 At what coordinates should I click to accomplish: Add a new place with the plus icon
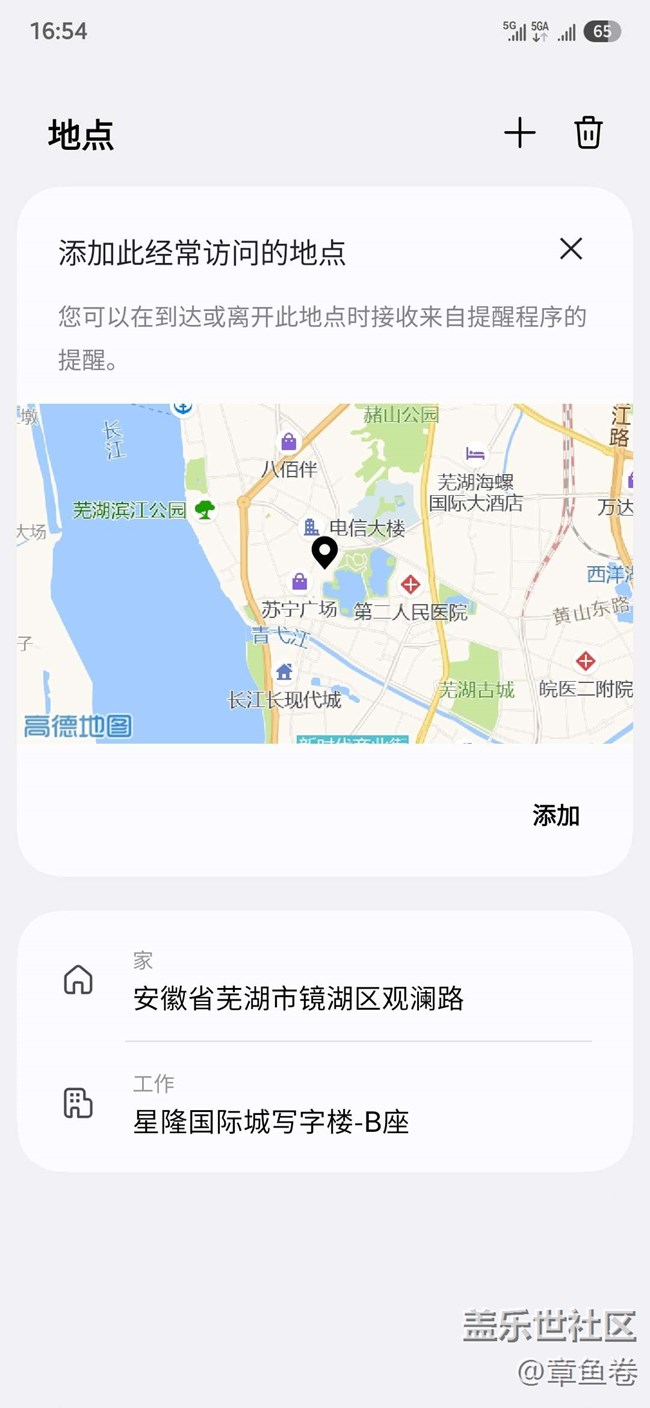pyautogui.click(x=519, y=133)
